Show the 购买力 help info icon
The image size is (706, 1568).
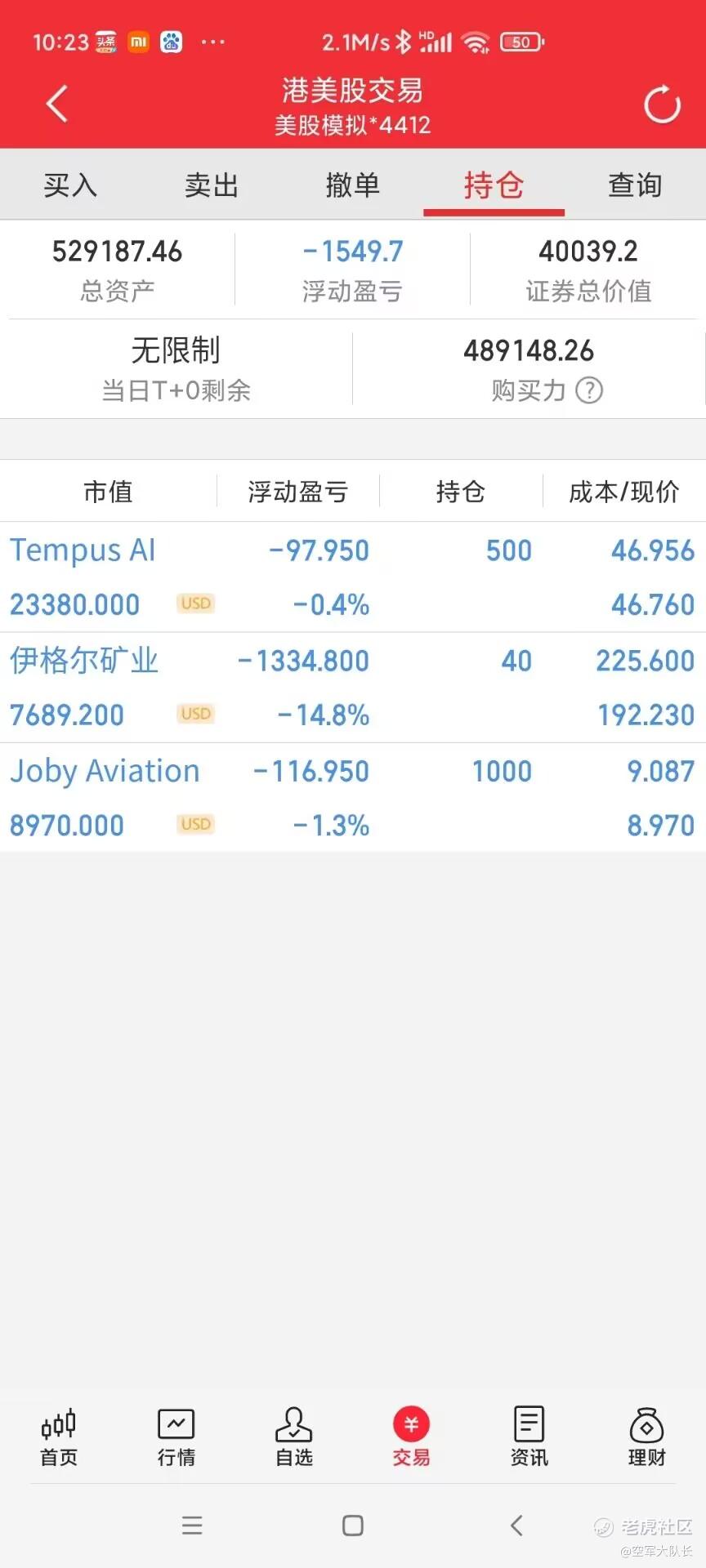(x=589, y=390)
